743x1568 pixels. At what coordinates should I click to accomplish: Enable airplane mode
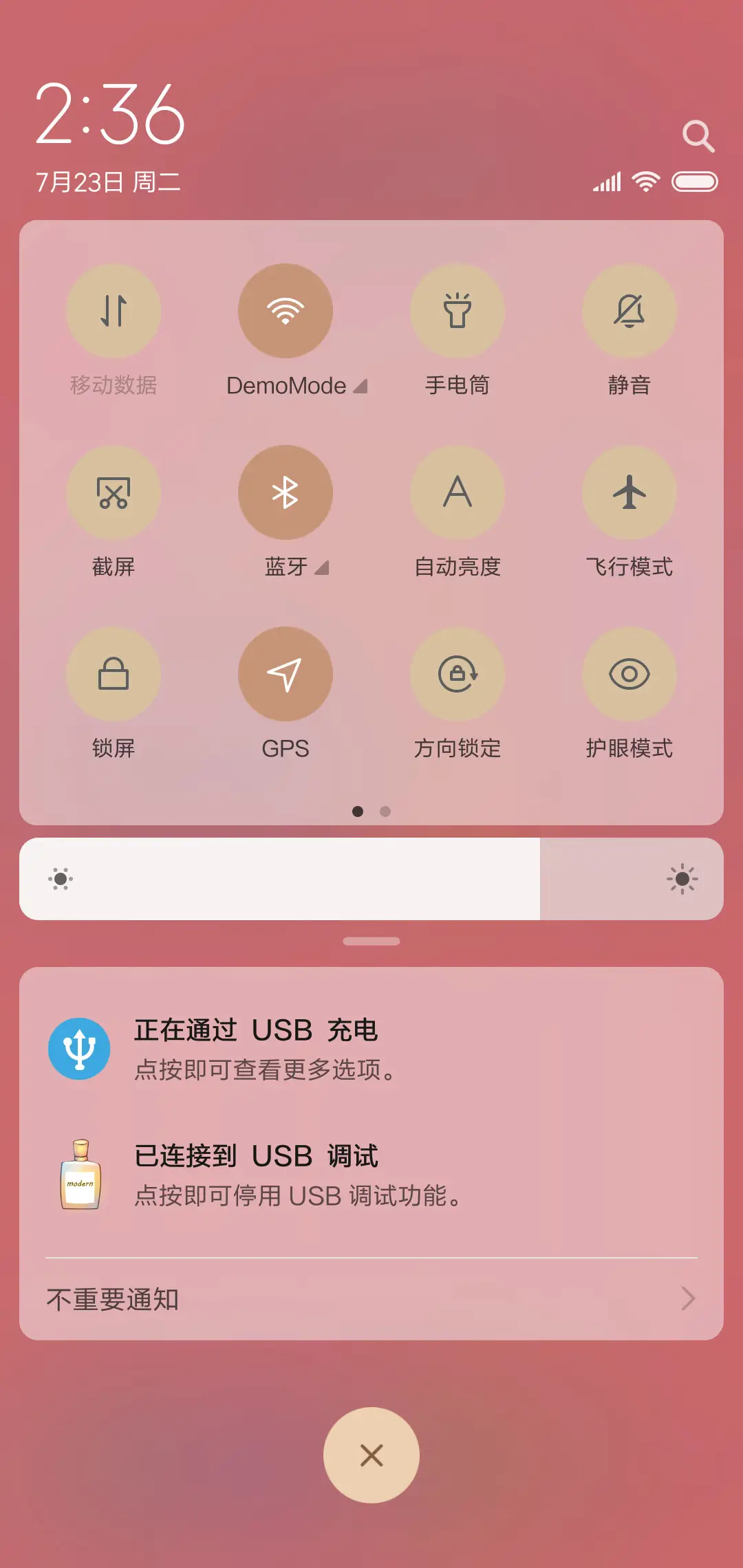coord(629,492)
